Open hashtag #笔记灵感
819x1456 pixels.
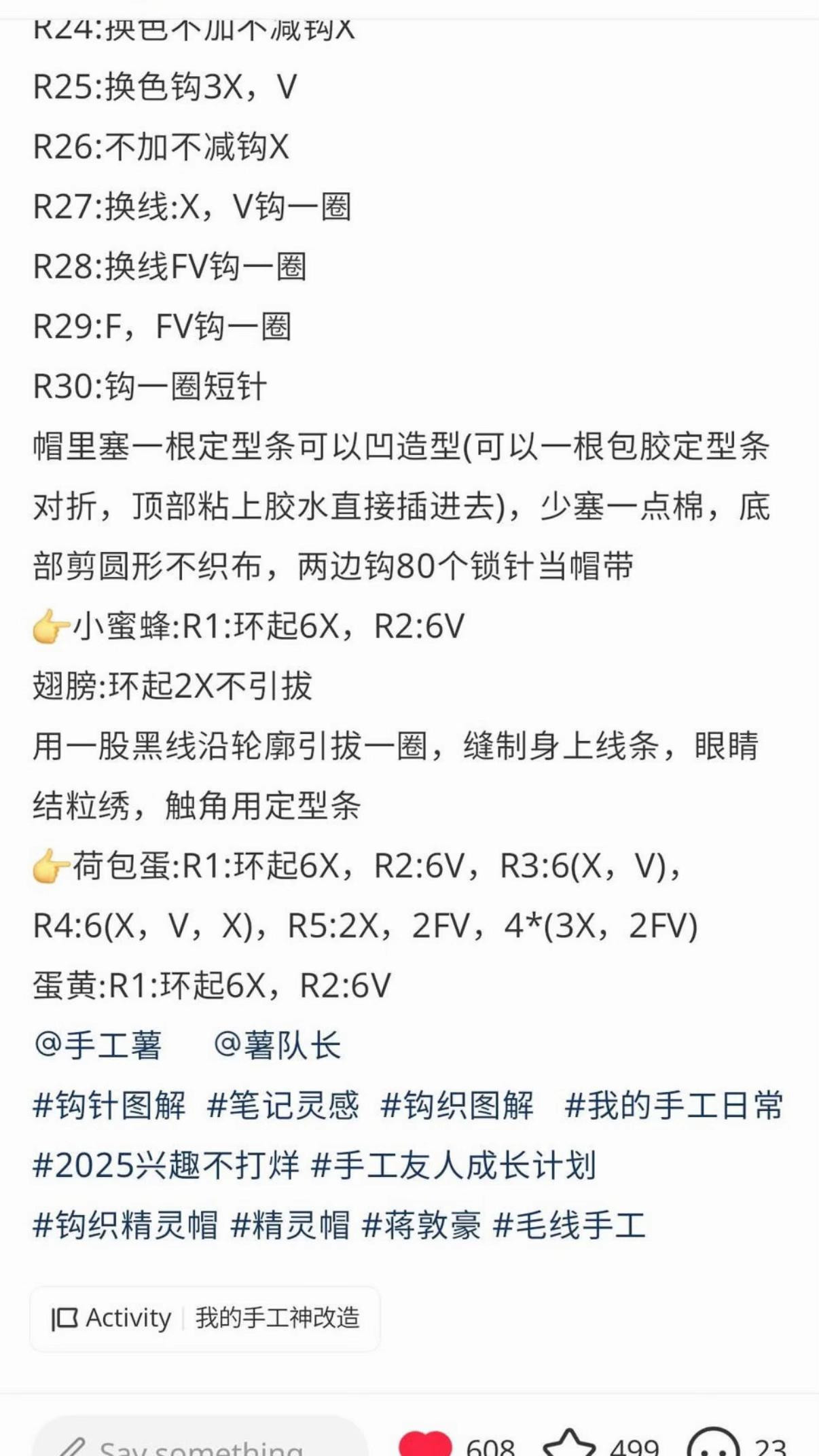point(283,1106)
